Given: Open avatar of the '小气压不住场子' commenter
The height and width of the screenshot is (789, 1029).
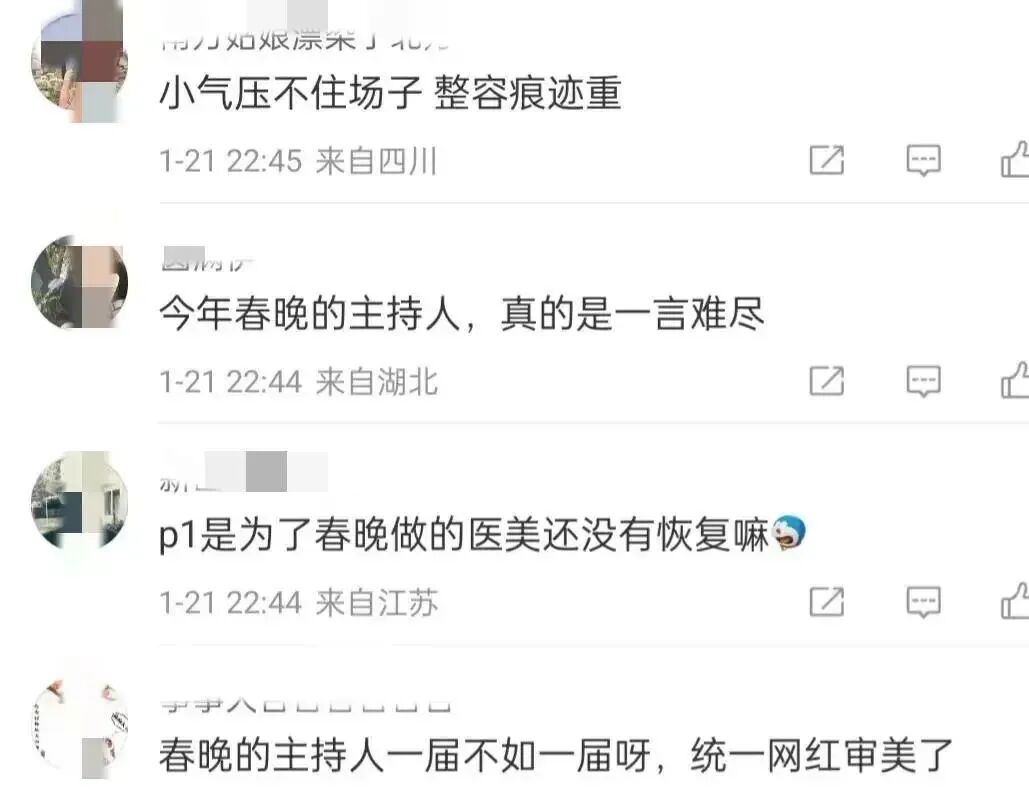Looking at the screenshot, I should [x=80, y=60].
